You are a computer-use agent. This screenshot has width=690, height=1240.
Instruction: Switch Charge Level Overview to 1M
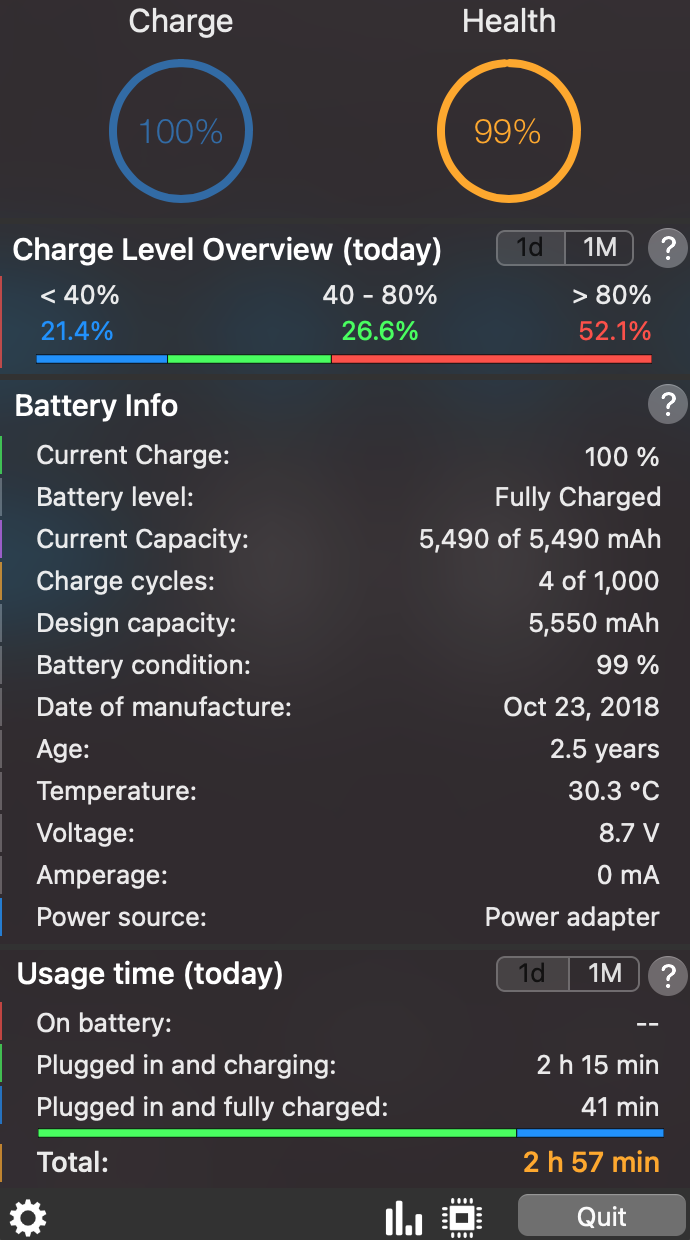point(599,248)
